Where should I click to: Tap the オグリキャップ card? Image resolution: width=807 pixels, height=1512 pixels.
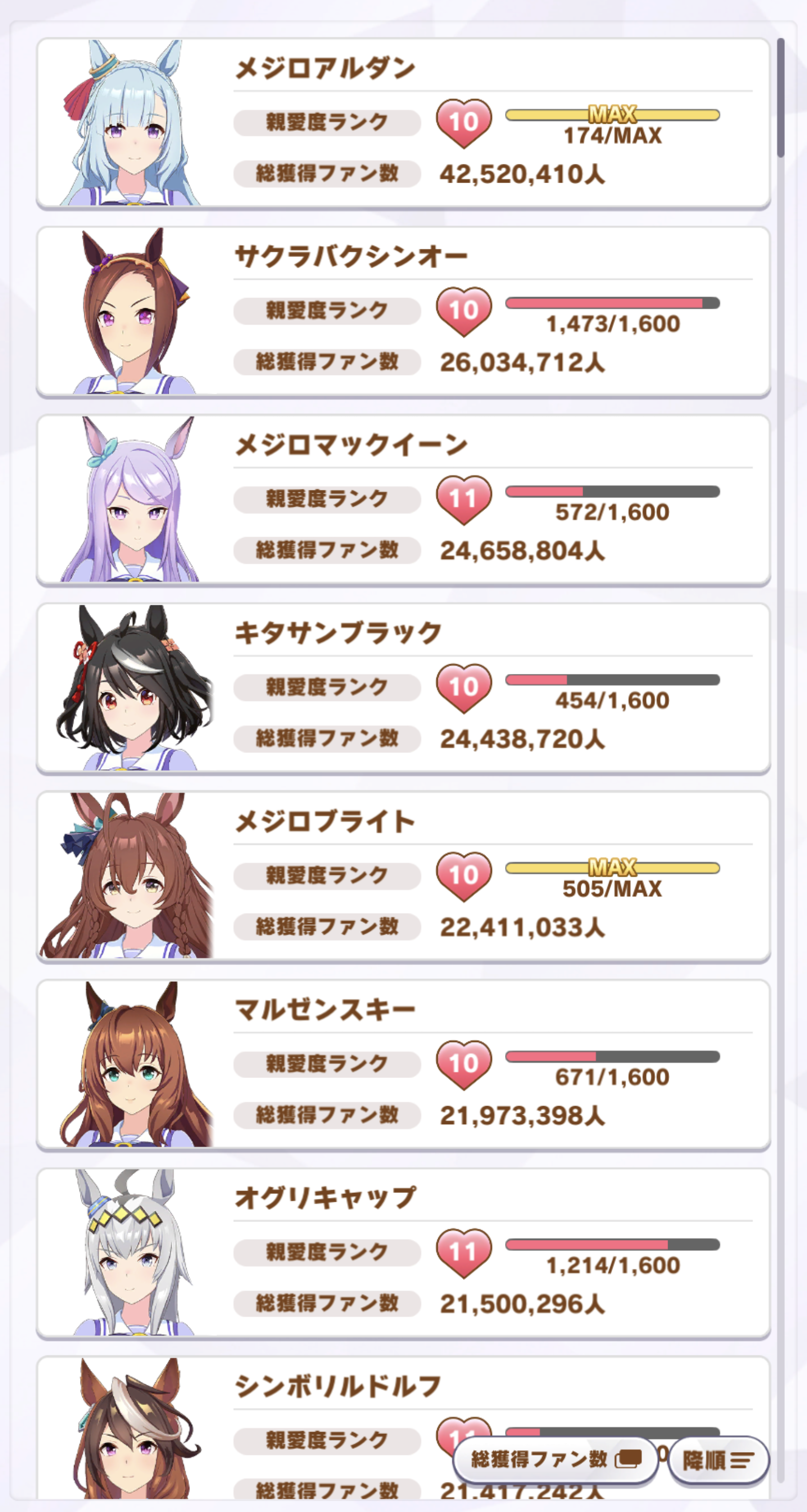[403, 1254]
